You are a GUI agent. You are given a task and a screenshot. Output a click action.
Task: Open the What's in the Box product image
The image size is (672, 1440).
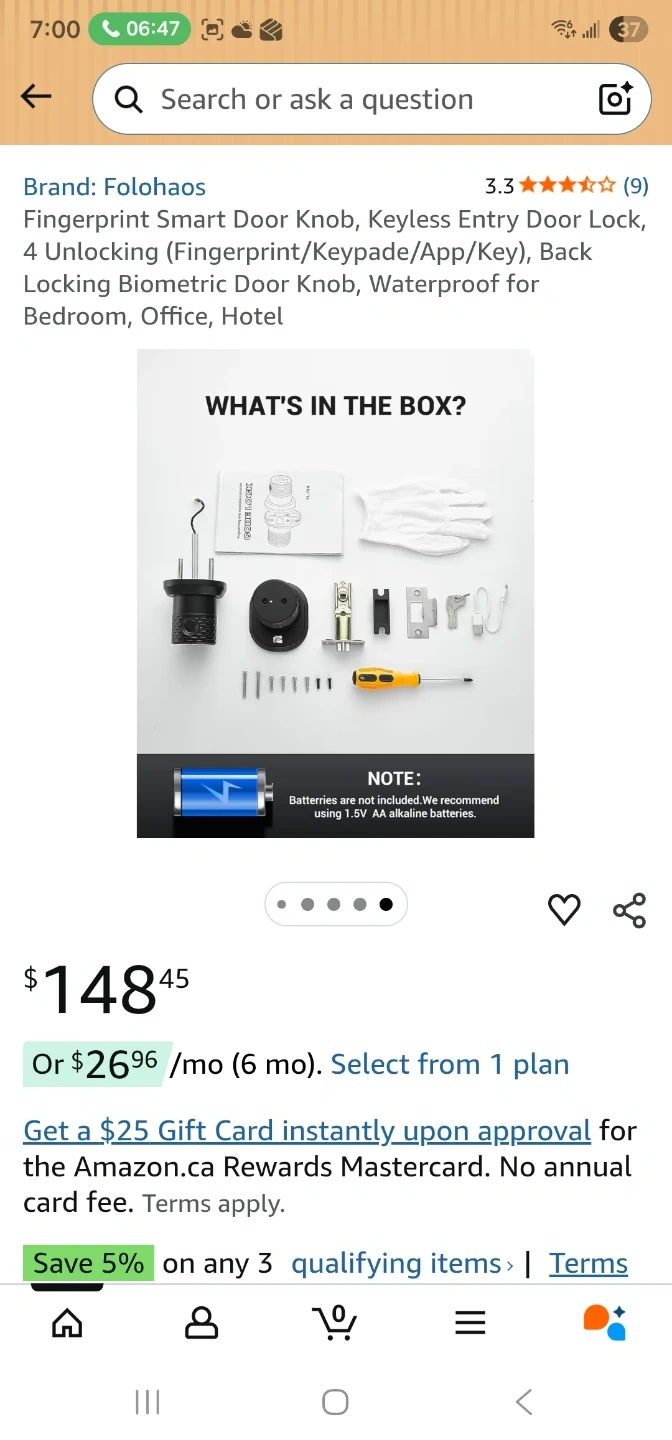coord(335,593)
